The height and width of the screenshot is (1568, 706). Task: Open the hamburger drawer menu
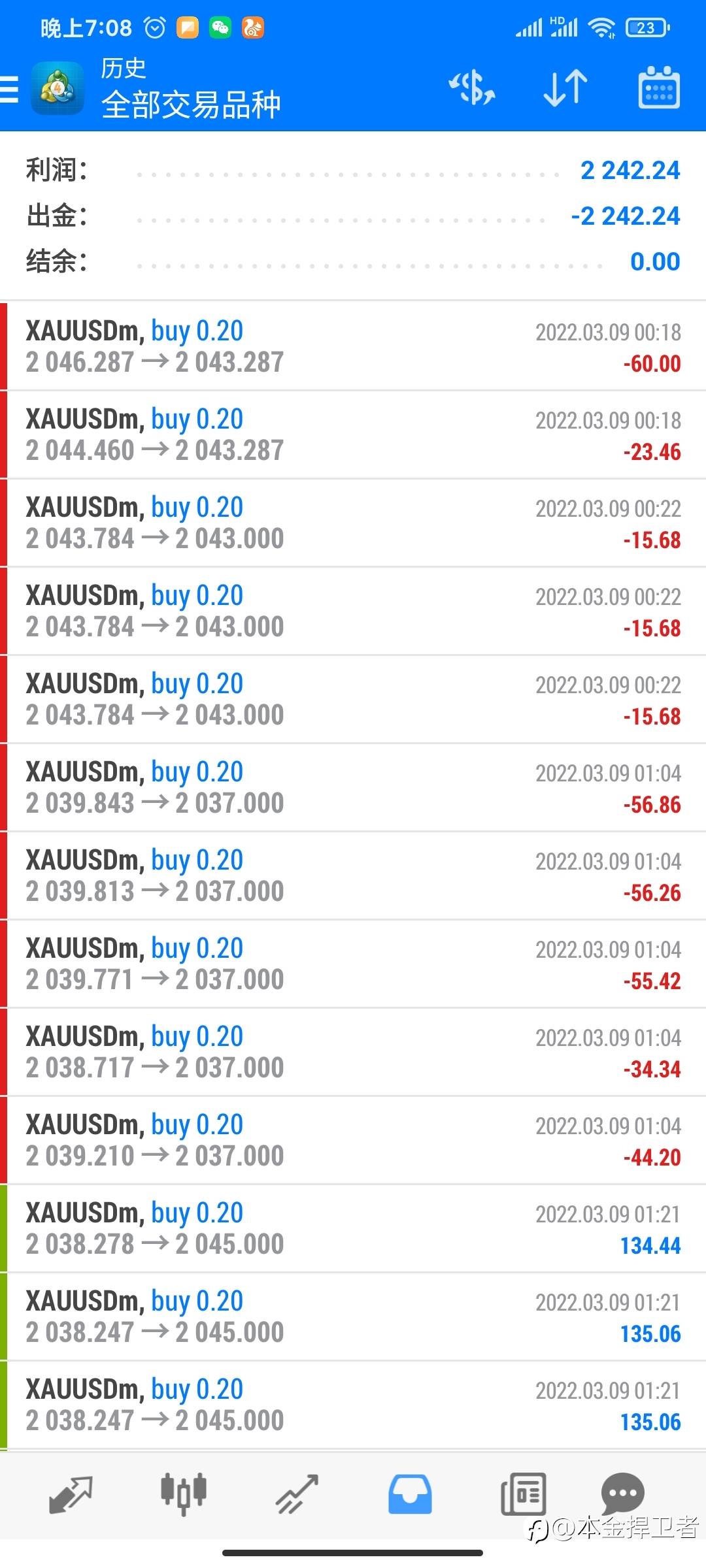(10, 89)
